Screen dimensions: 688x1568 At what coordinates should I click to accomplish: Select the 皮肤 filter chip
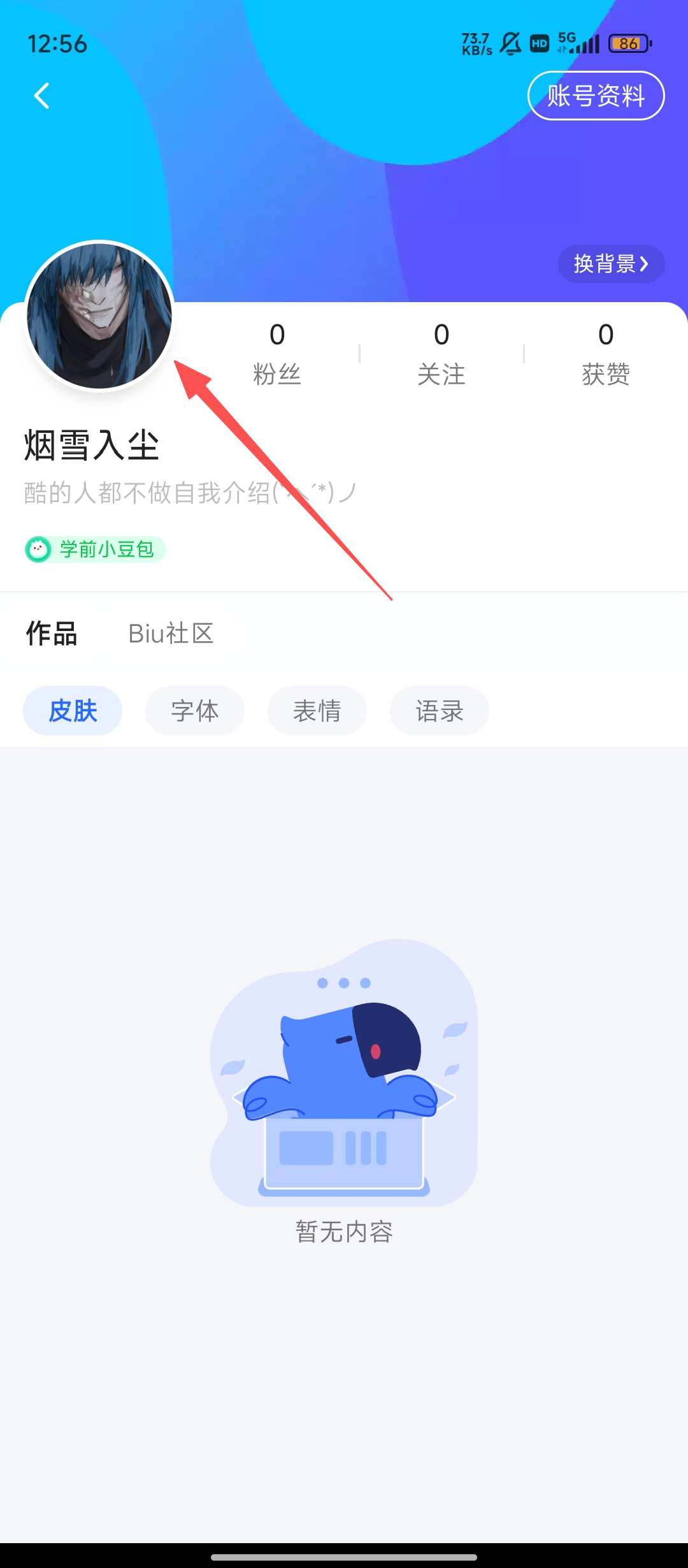(73, 711)
